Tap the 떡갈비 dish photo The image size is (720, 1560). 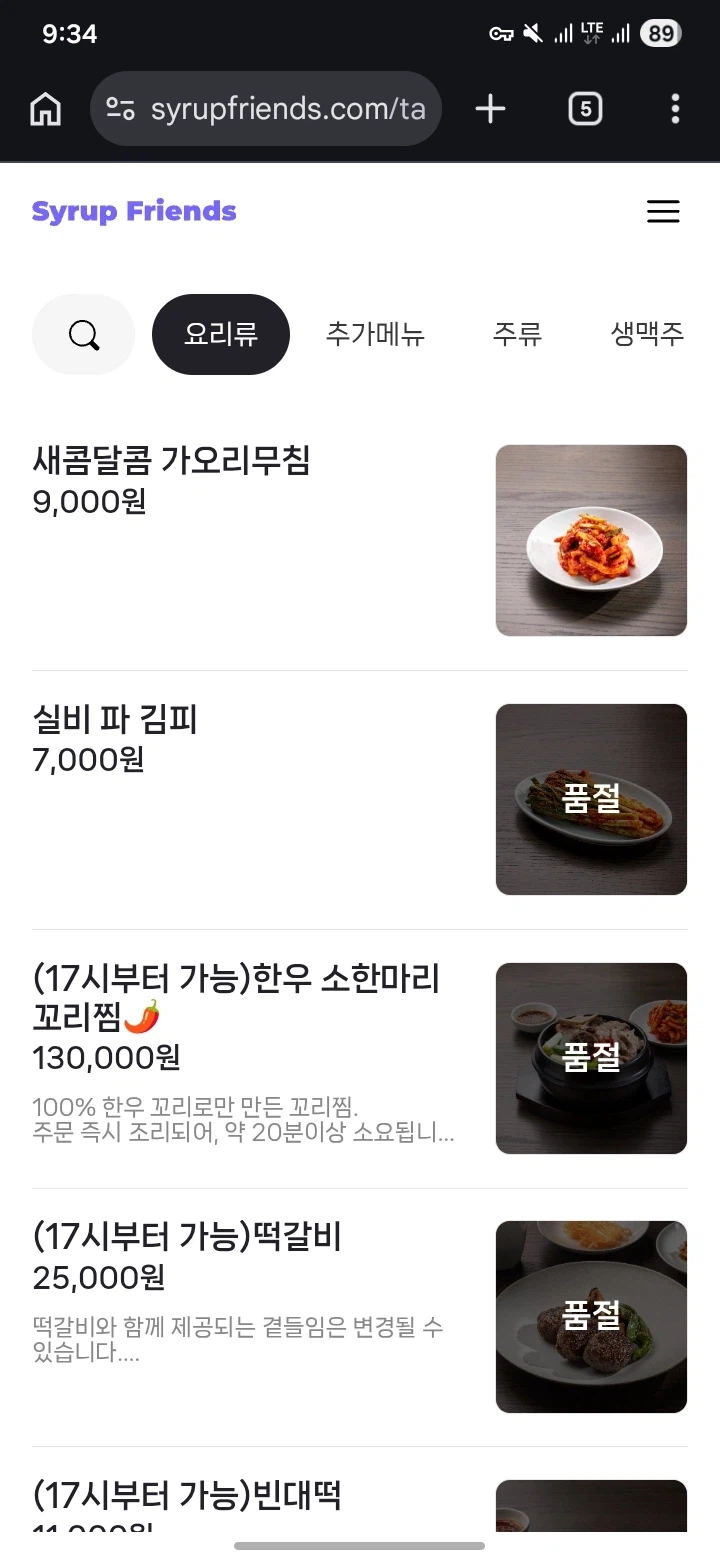(x=591, y=1317)
